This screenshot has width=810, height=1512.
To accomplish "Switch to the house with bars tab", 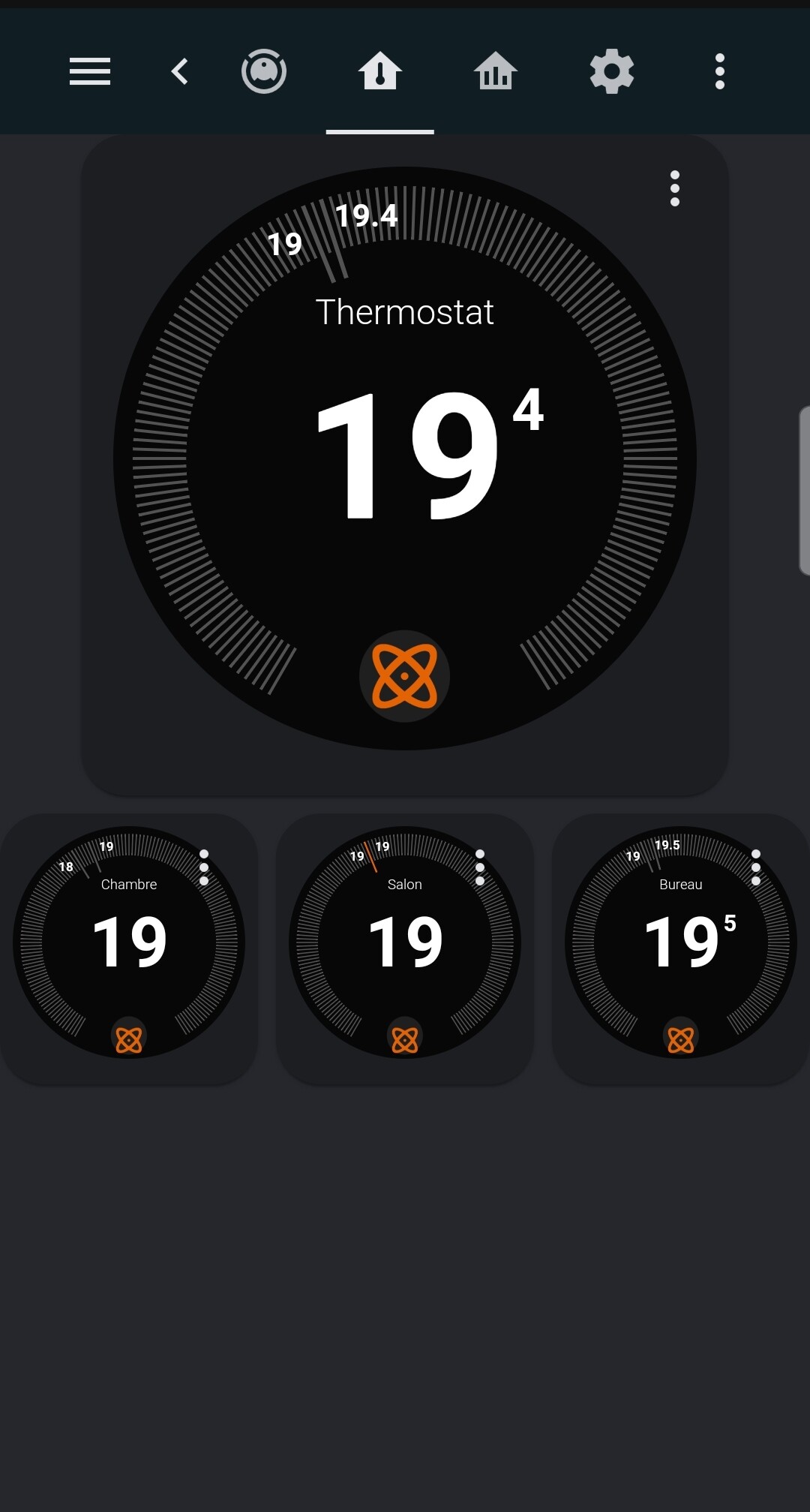I will click(496, 72).
